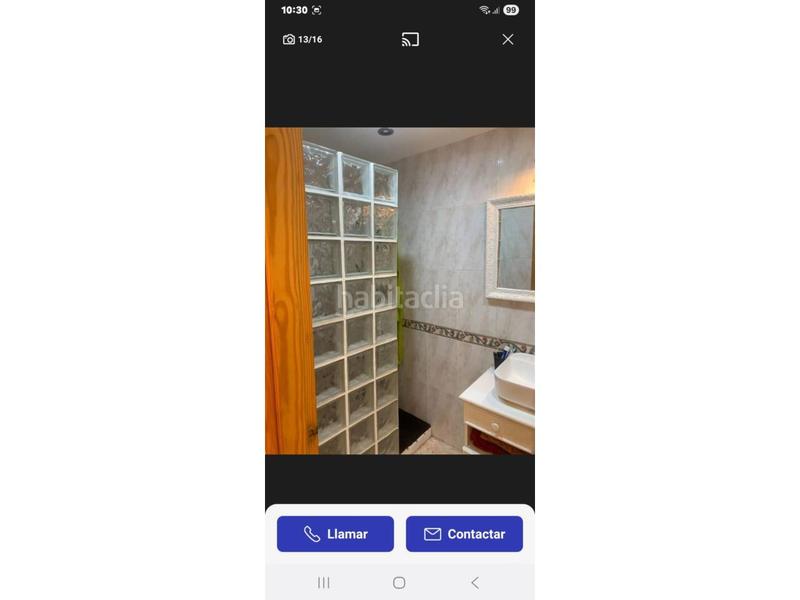Tap the bathroom photo

400,291
